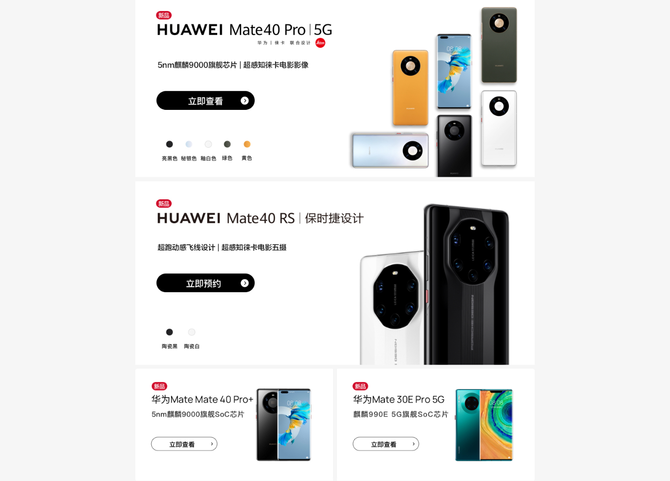
Task: Choose the 陶瓷白 color swatch
Action: coord(191,332)
